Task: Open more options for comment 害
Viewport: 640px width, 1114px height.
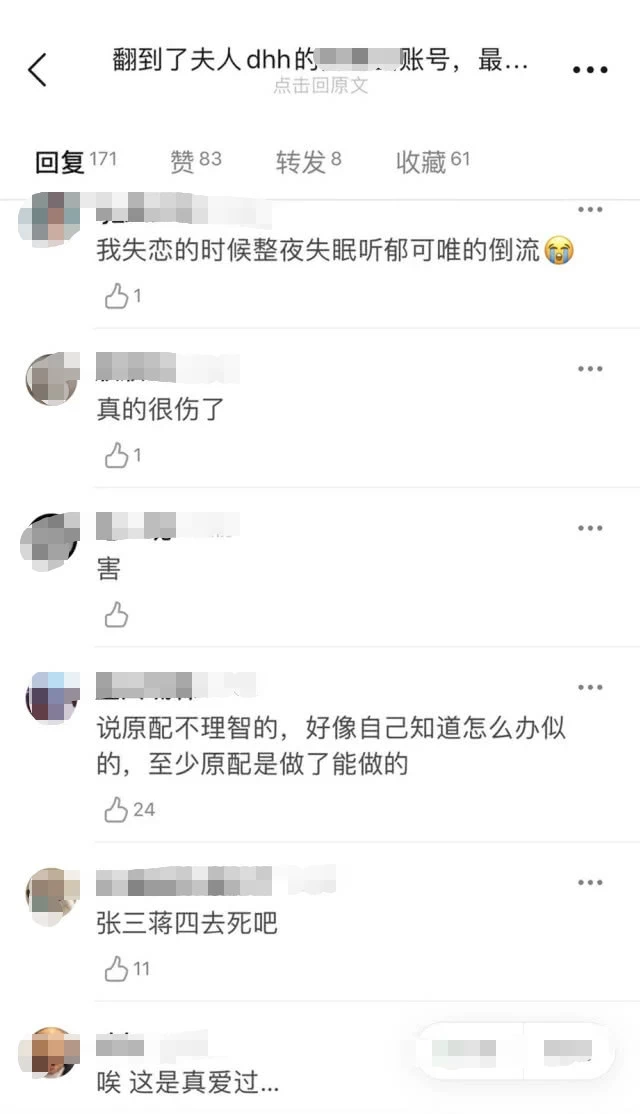Action: coord(590,528)
